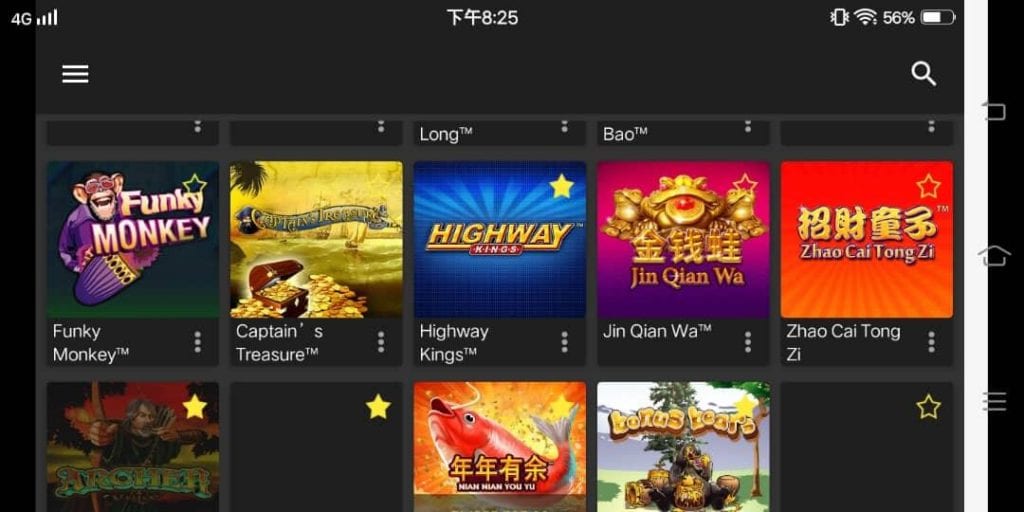Image resolution: width=1024 pixels, height=512 pixels.
Task: Open the hamburger drawer menu
Action: pos(75,74)
